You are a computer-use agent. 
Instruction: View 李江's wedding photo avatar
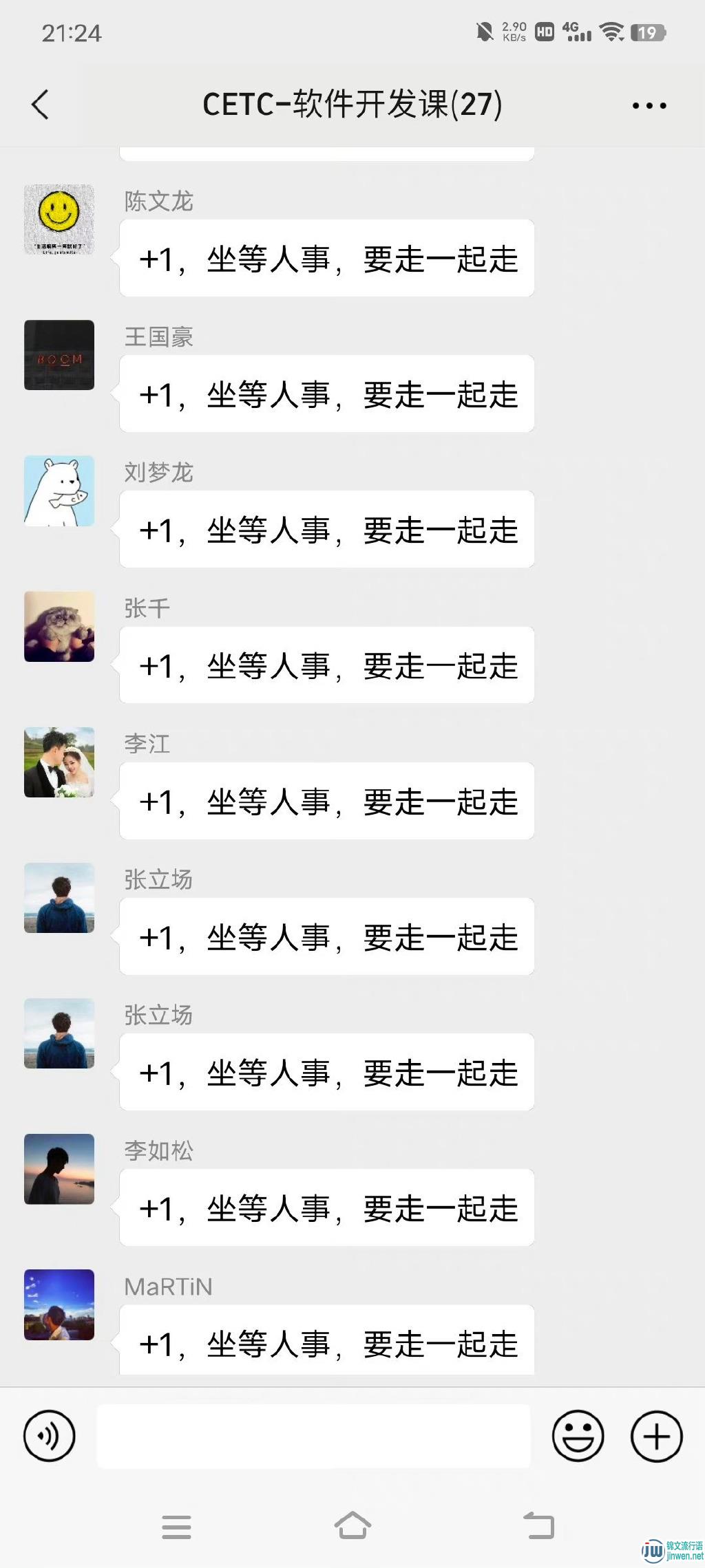(x=59, y=762)
